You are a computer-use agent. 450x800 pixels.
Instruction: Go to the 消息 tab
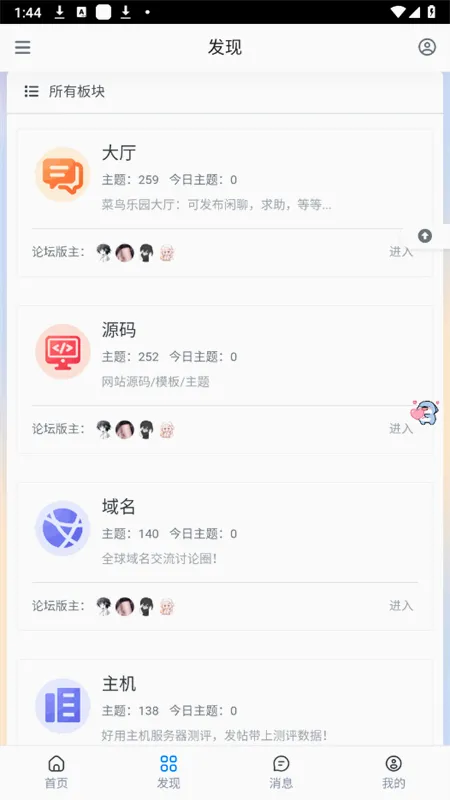tap(281, 772)
